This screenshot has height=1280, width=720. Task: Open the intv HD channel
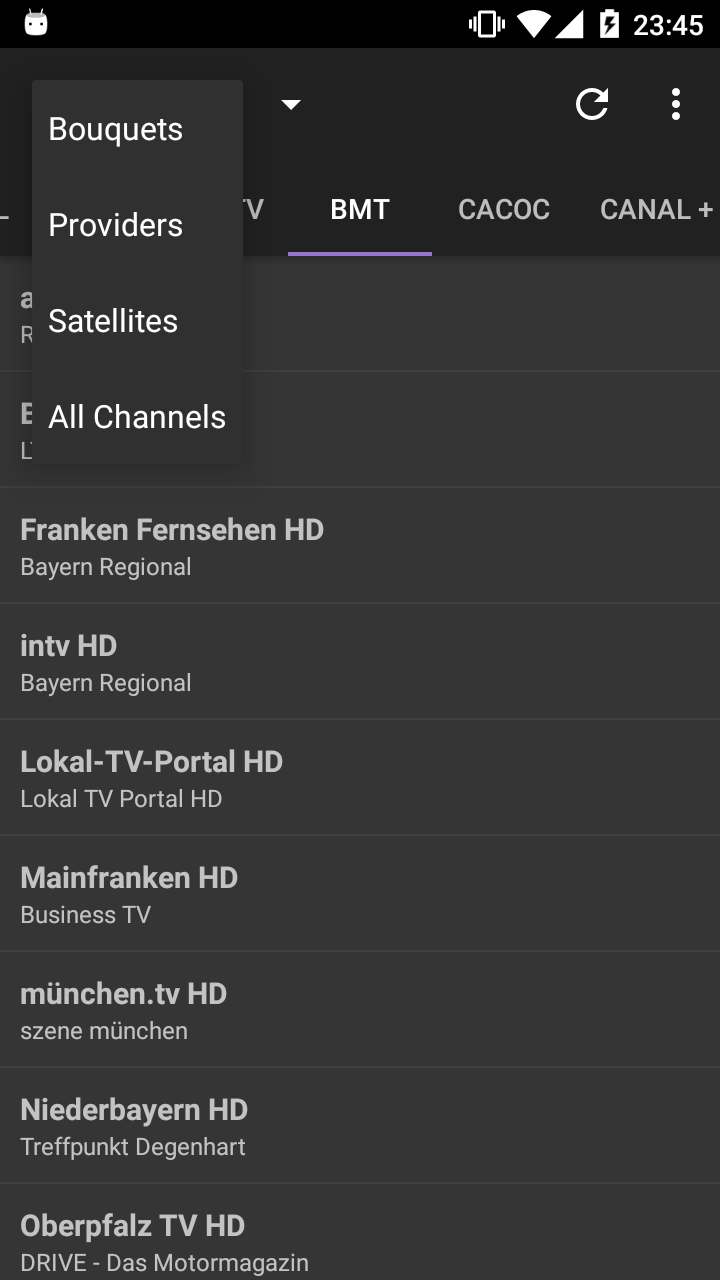coord(360,662)
